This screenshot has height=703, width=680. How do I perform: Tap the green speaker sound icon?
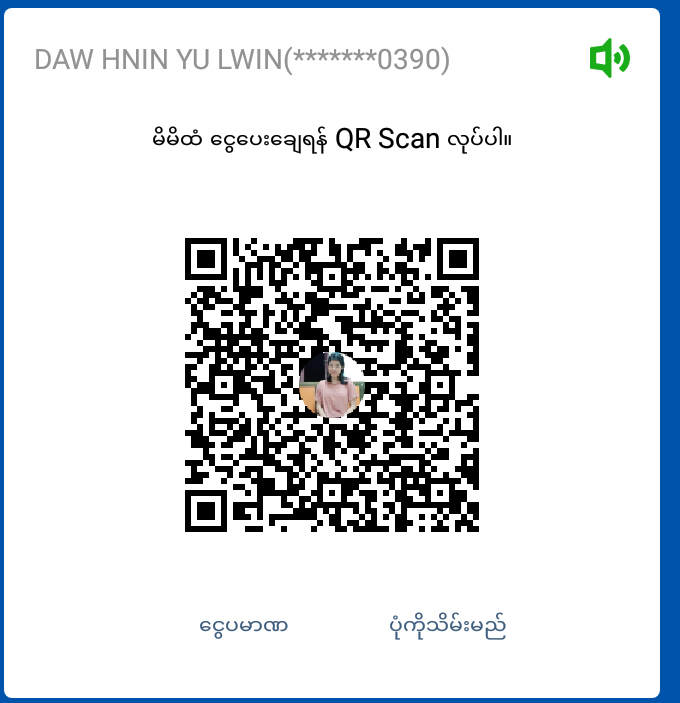coord(609,59)
